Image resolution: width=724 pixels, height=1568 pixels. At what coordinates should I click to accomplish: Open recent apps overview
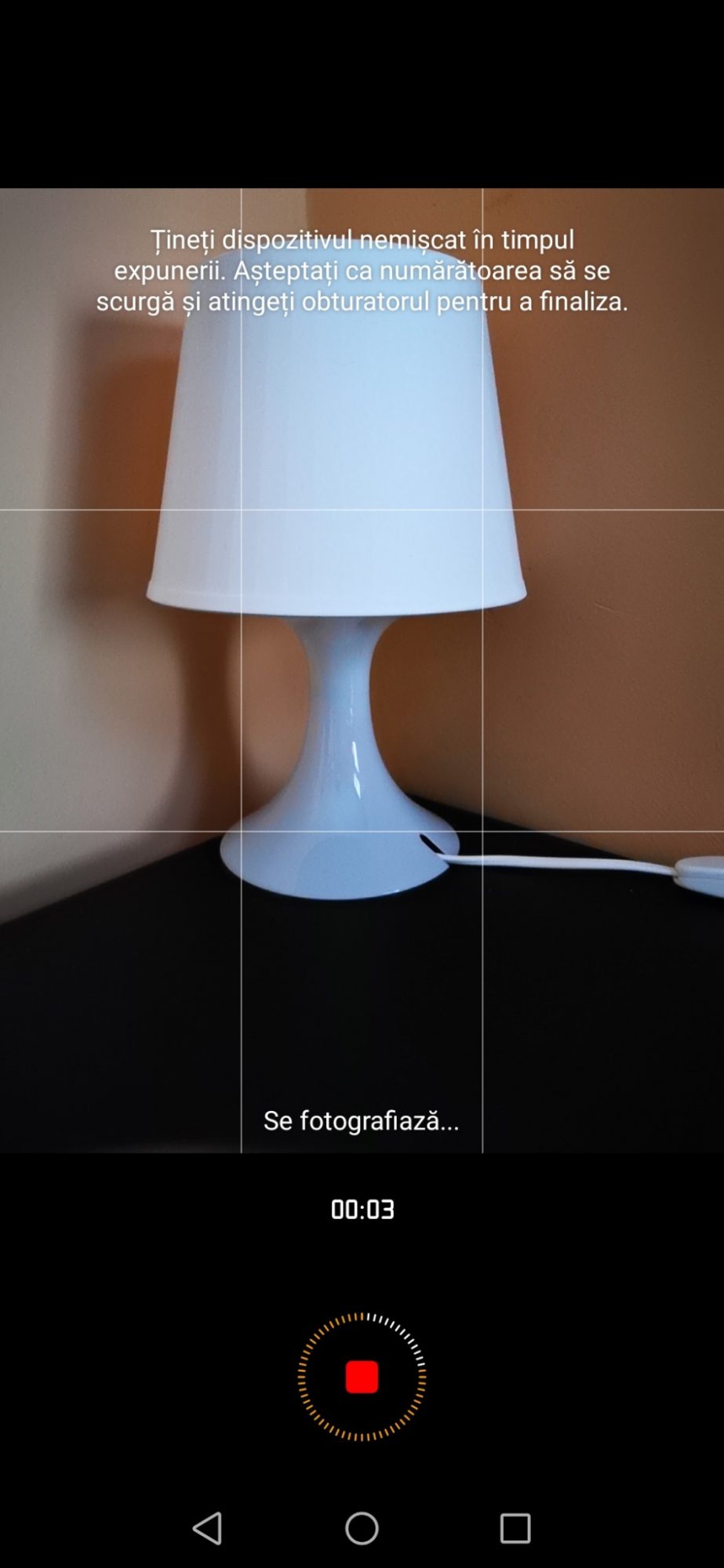click(515, 1528)
